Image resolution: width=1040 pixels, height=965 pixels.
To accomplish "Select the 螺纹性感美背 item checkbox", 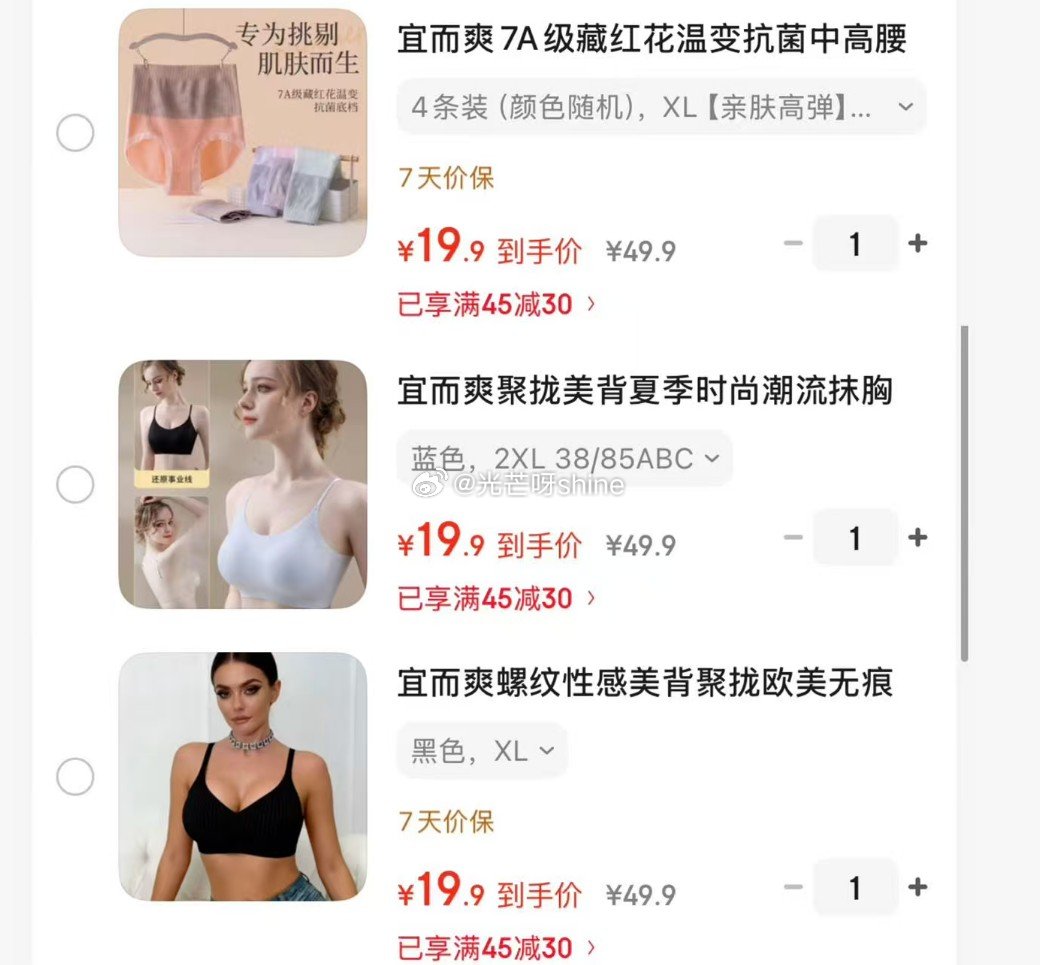I will click(75, 777).
